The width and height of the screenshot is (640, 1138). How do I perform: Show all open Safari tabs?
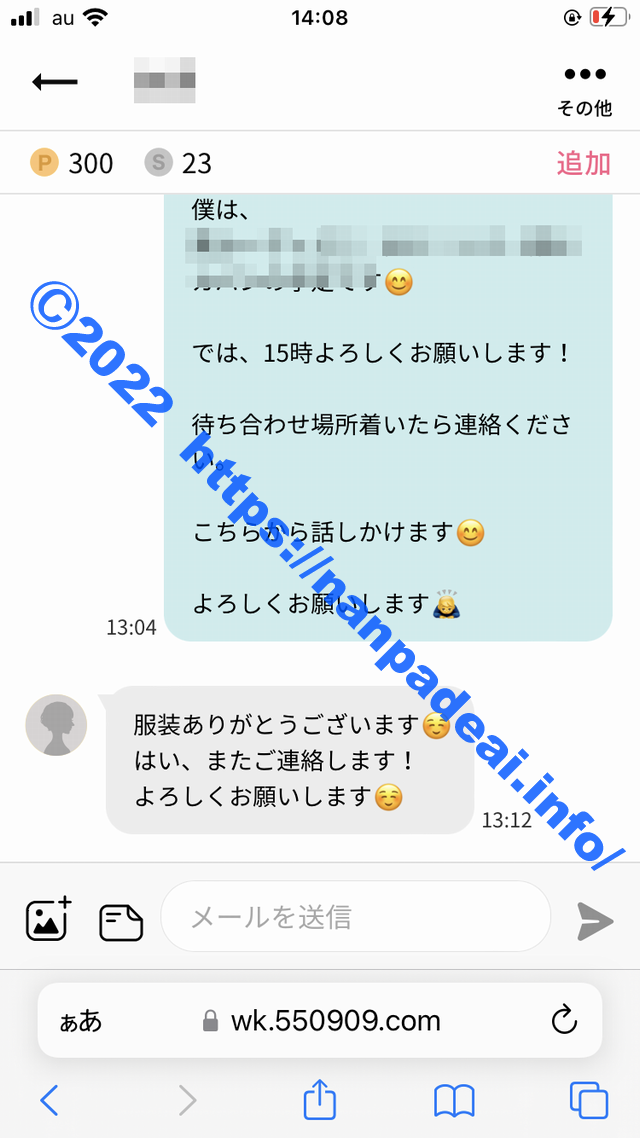coord(588,1101)
